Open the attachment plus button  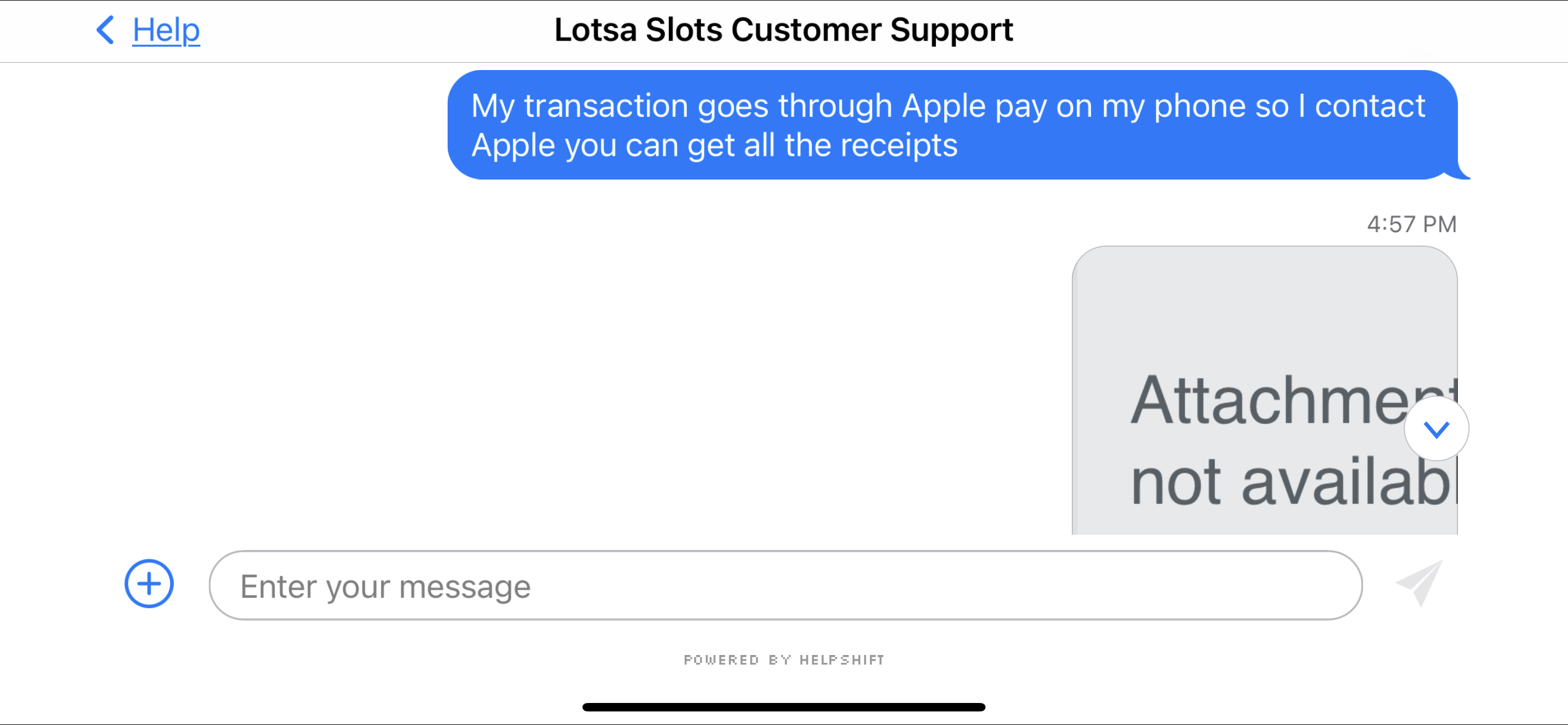149,583
